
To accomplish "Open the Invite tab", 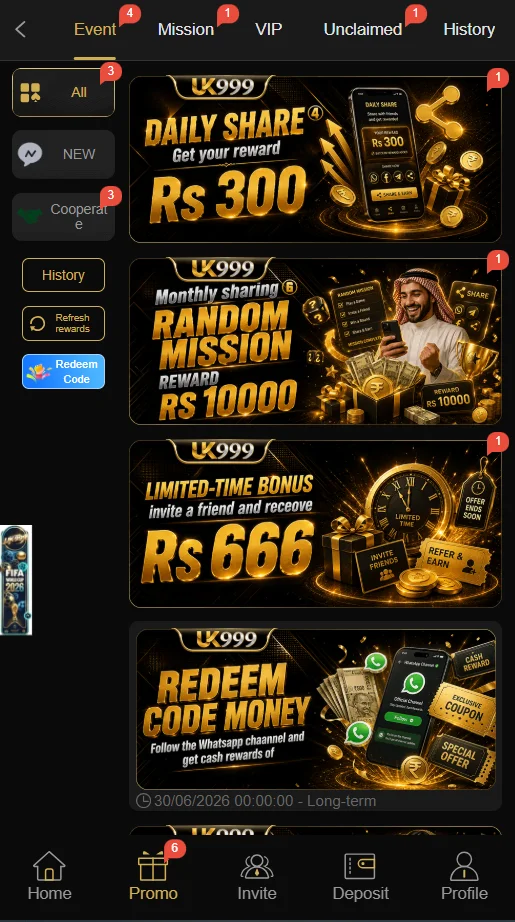I will pyautogui.click(x=257, y=876).
